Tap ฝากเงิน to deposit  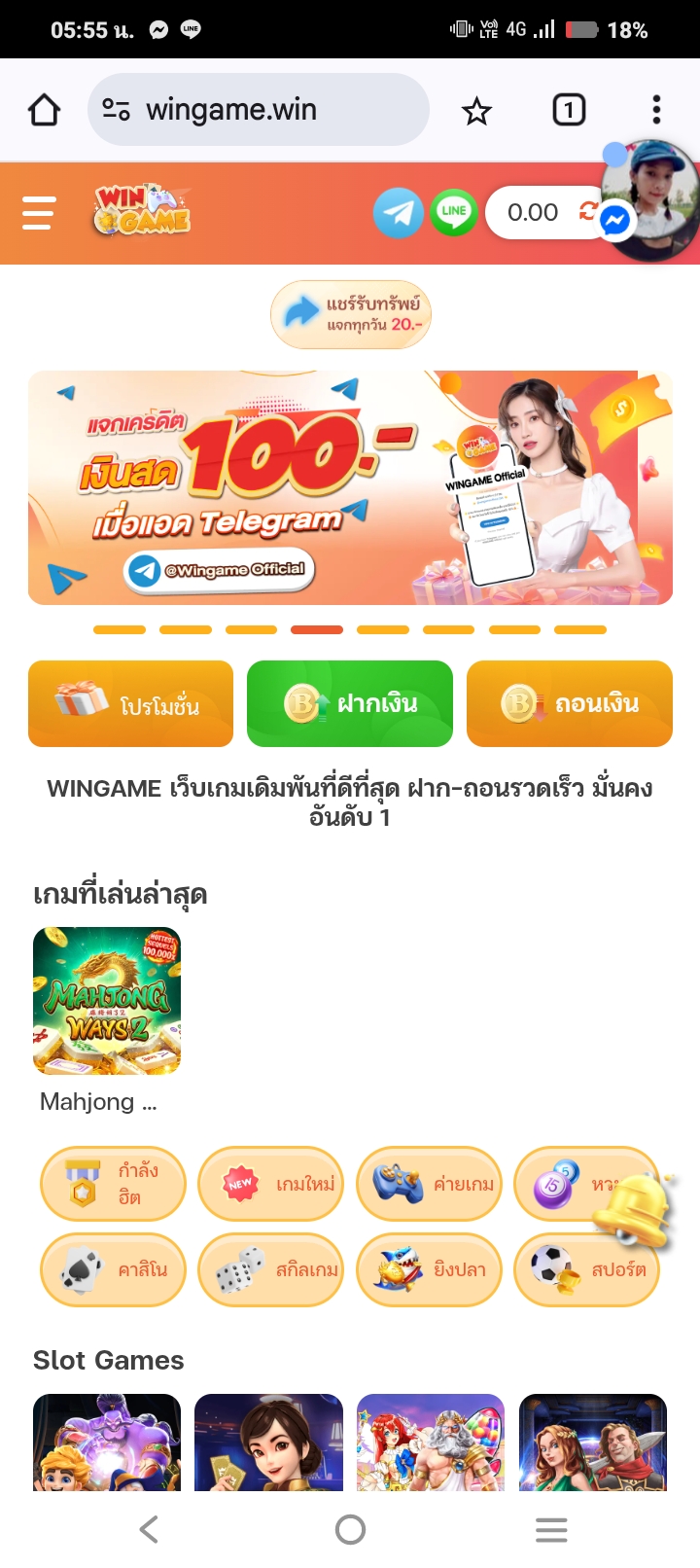(x=350, y=704)
